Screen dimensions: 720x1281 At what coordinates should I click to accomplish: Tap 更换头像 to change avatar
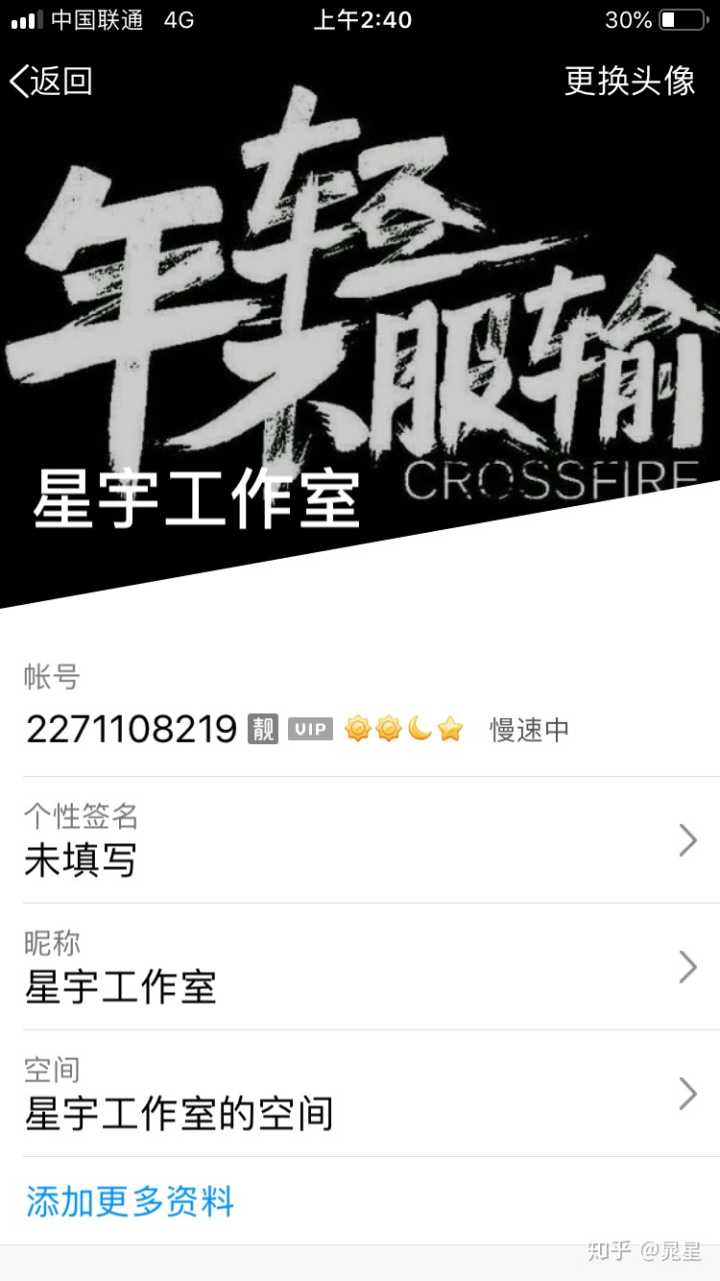click(629, 81)
